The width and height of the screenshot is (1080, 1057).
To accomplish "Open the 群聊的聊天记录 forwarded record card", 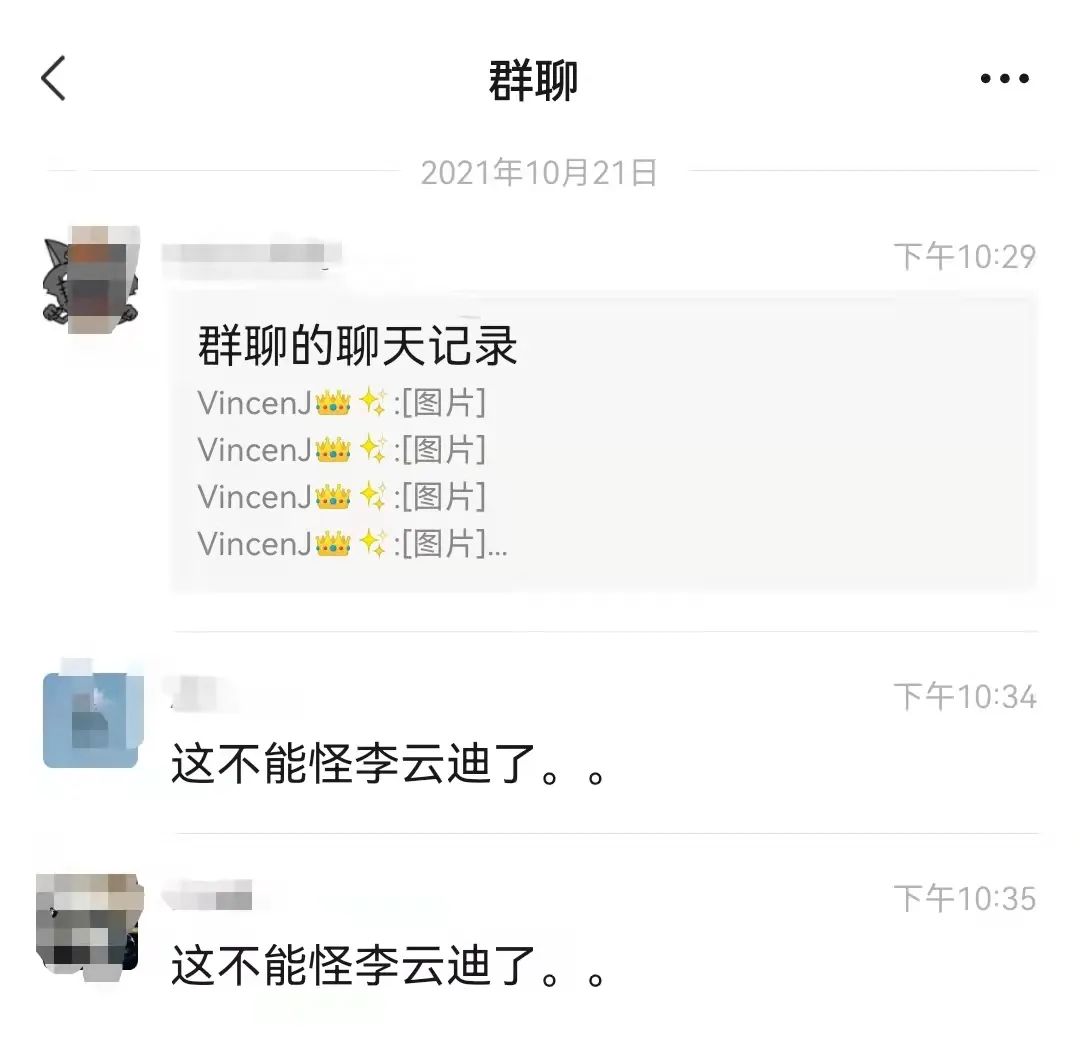I will [604, 442].
